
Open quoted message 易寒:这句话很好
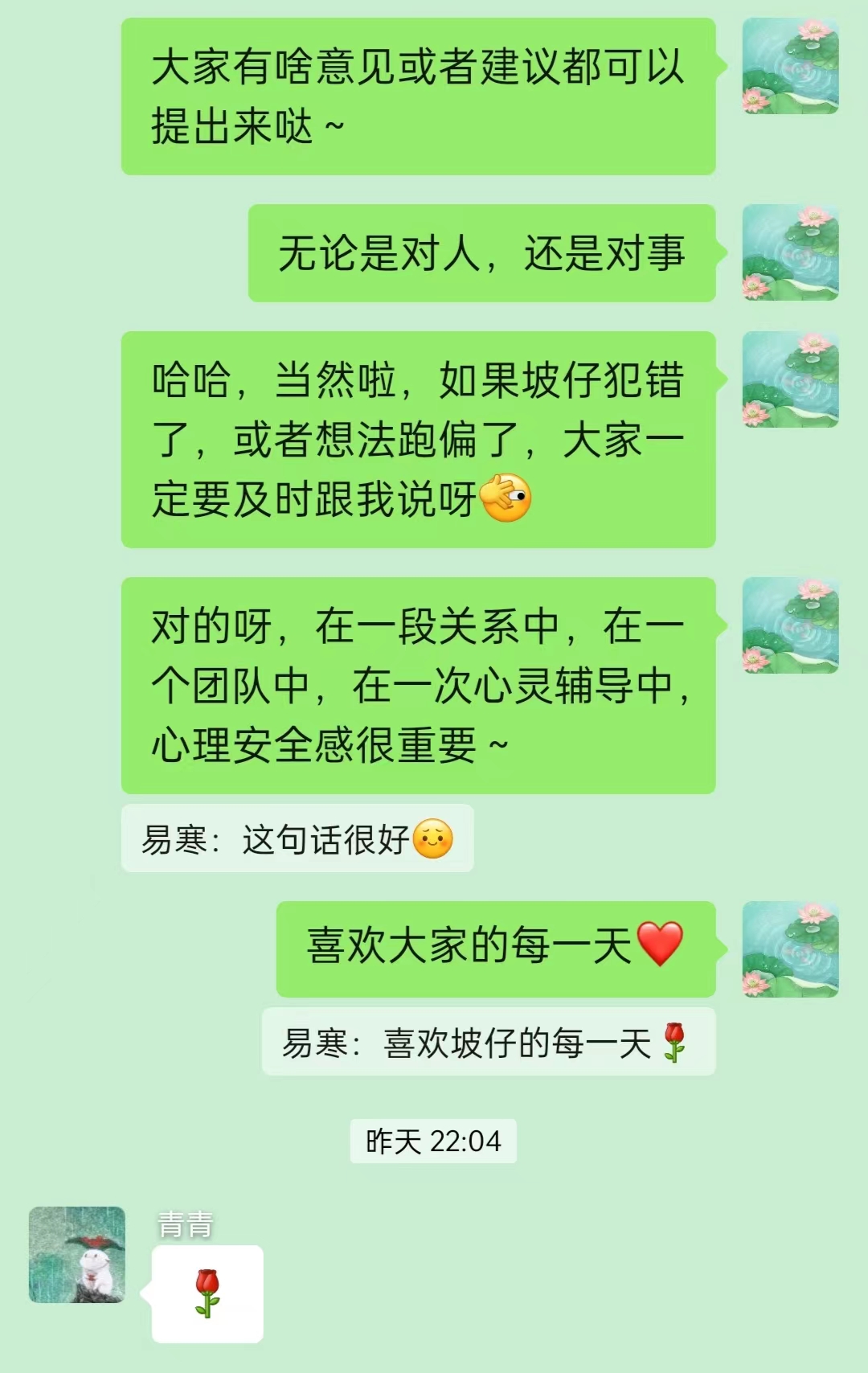point(297,839)
